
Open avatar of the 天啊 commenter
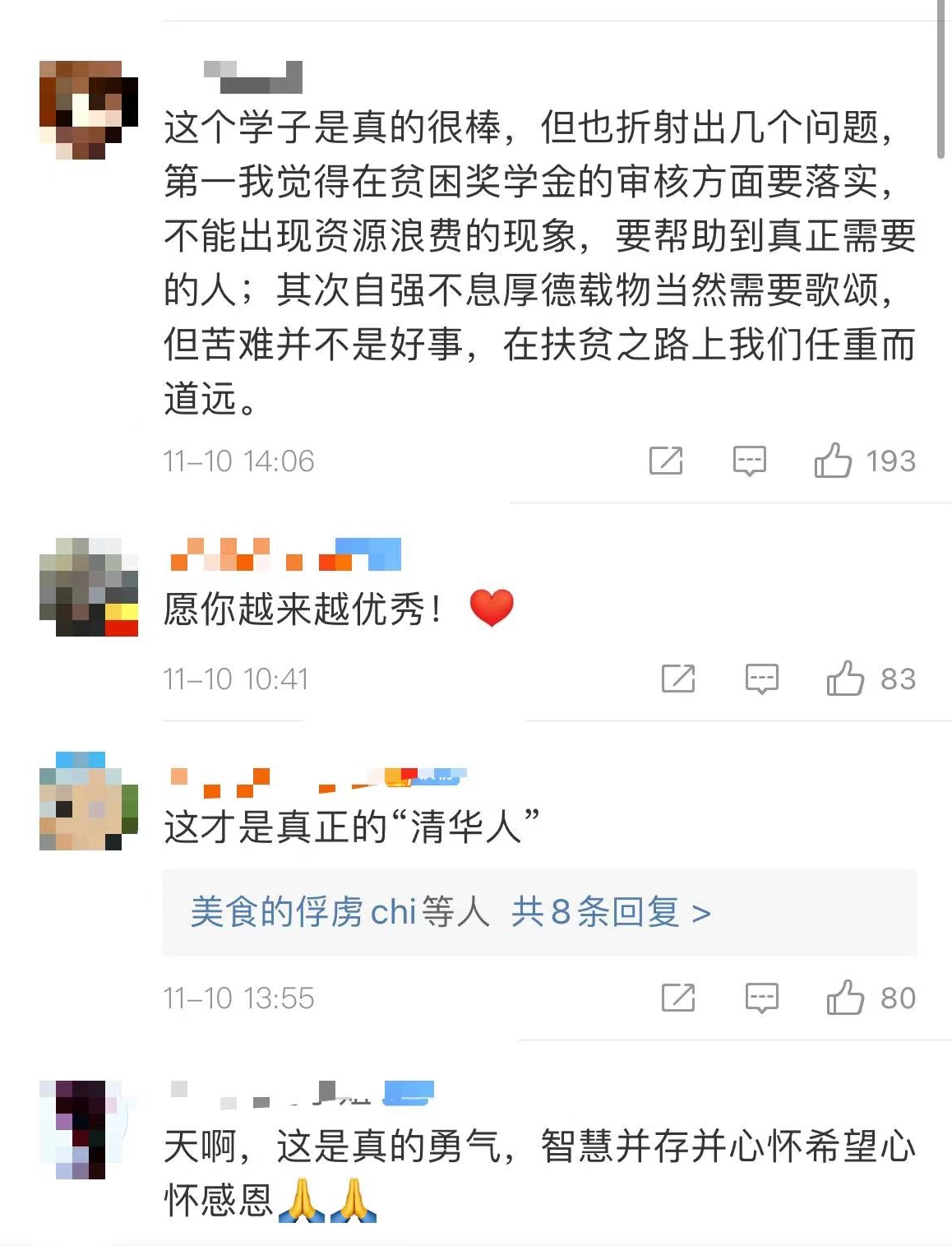tap(81, 1129)
